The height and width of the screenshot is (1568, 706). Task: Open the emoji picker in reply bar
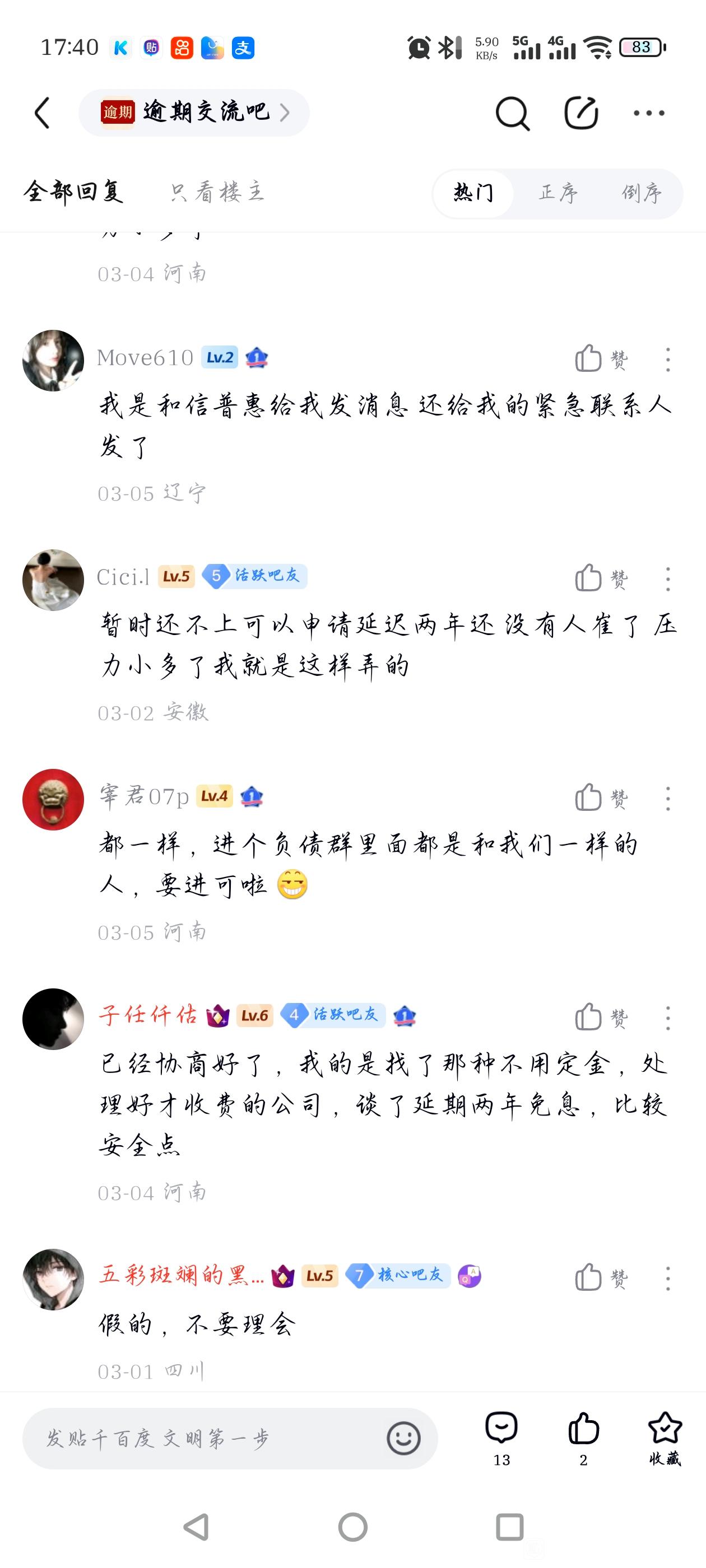(403, 1439)
